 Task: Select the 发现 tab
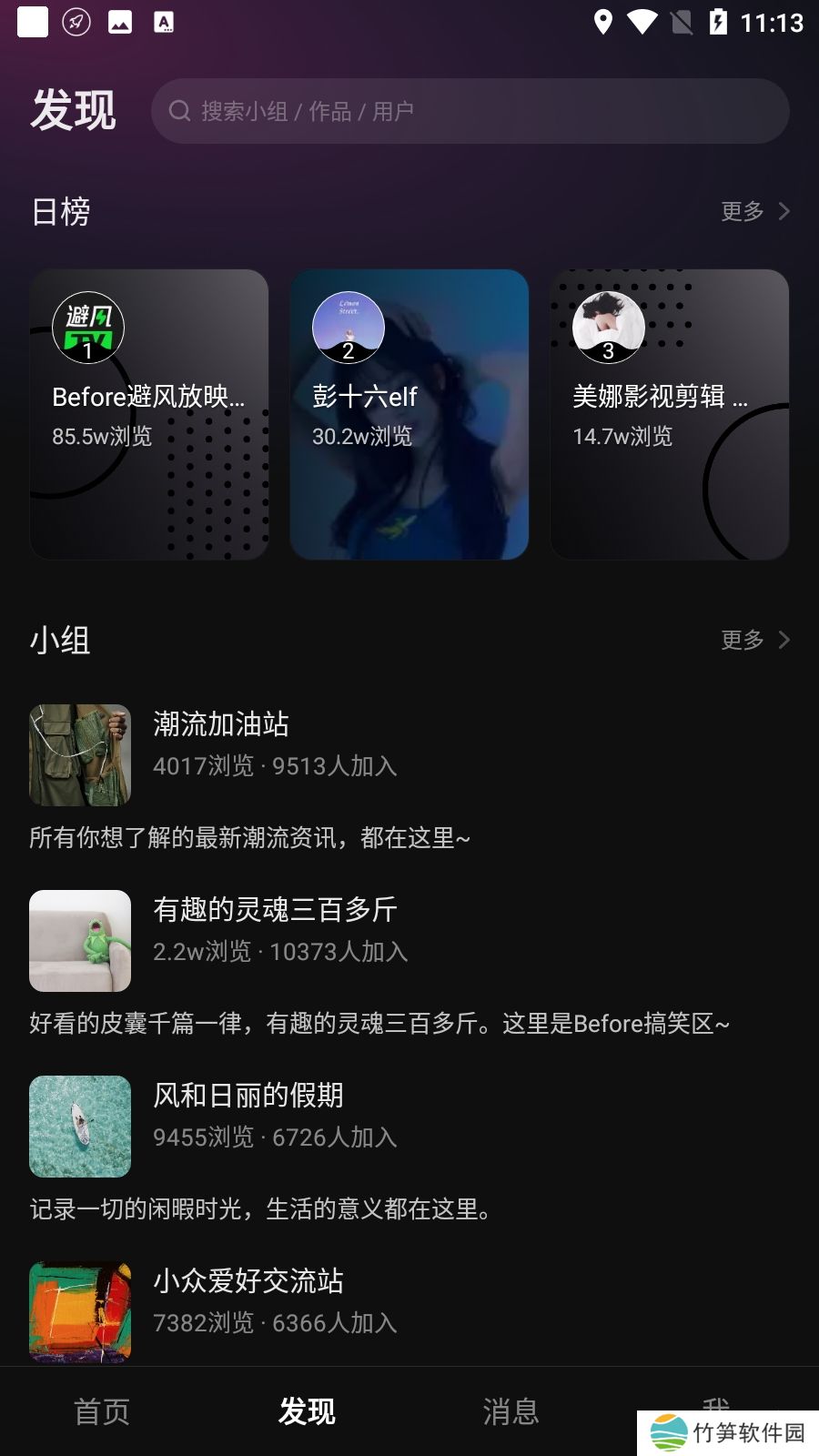point(307,1411)
